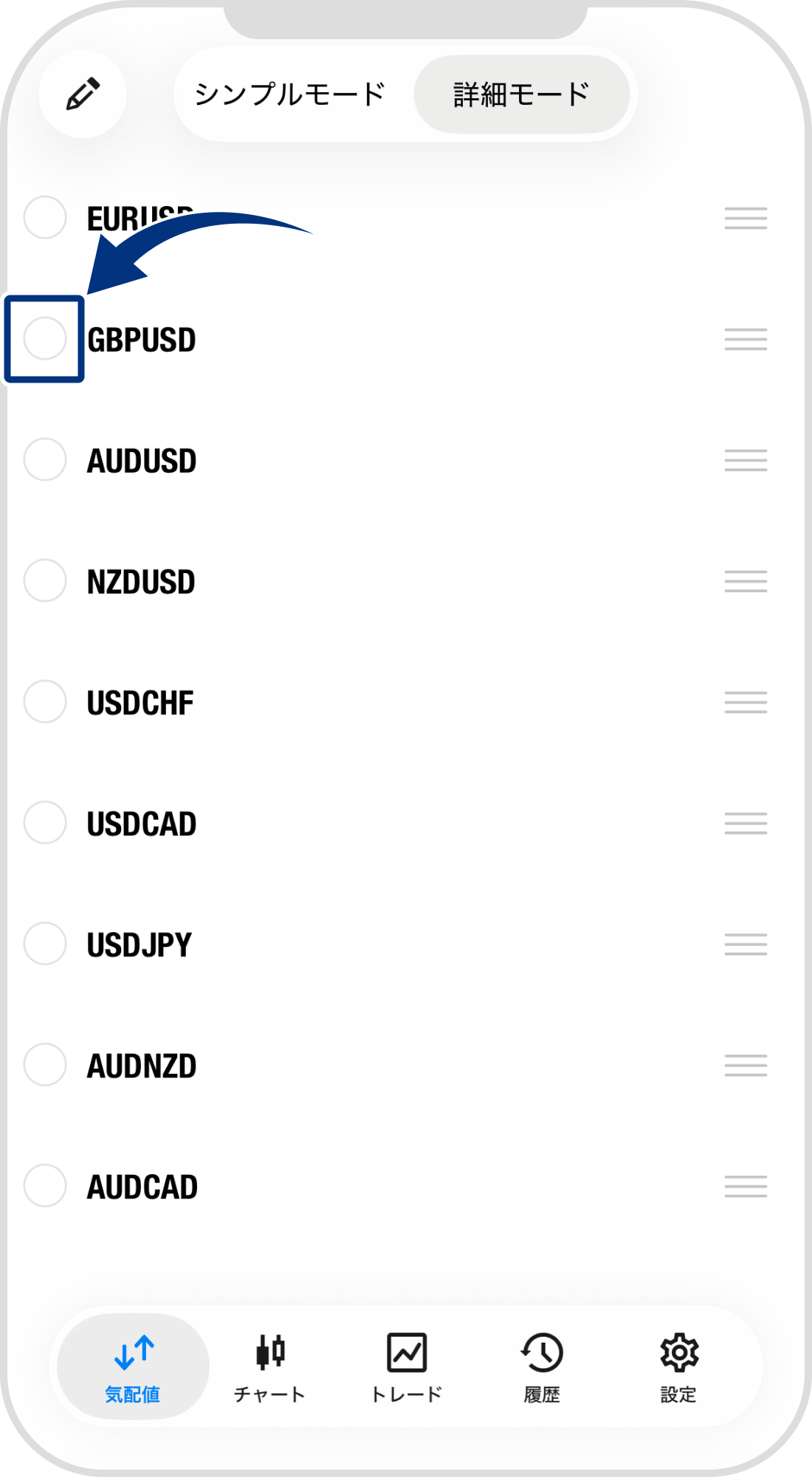Switch to the トレード tab
The height and width of the screenshot is (1477, 812).
[406, 1367]
